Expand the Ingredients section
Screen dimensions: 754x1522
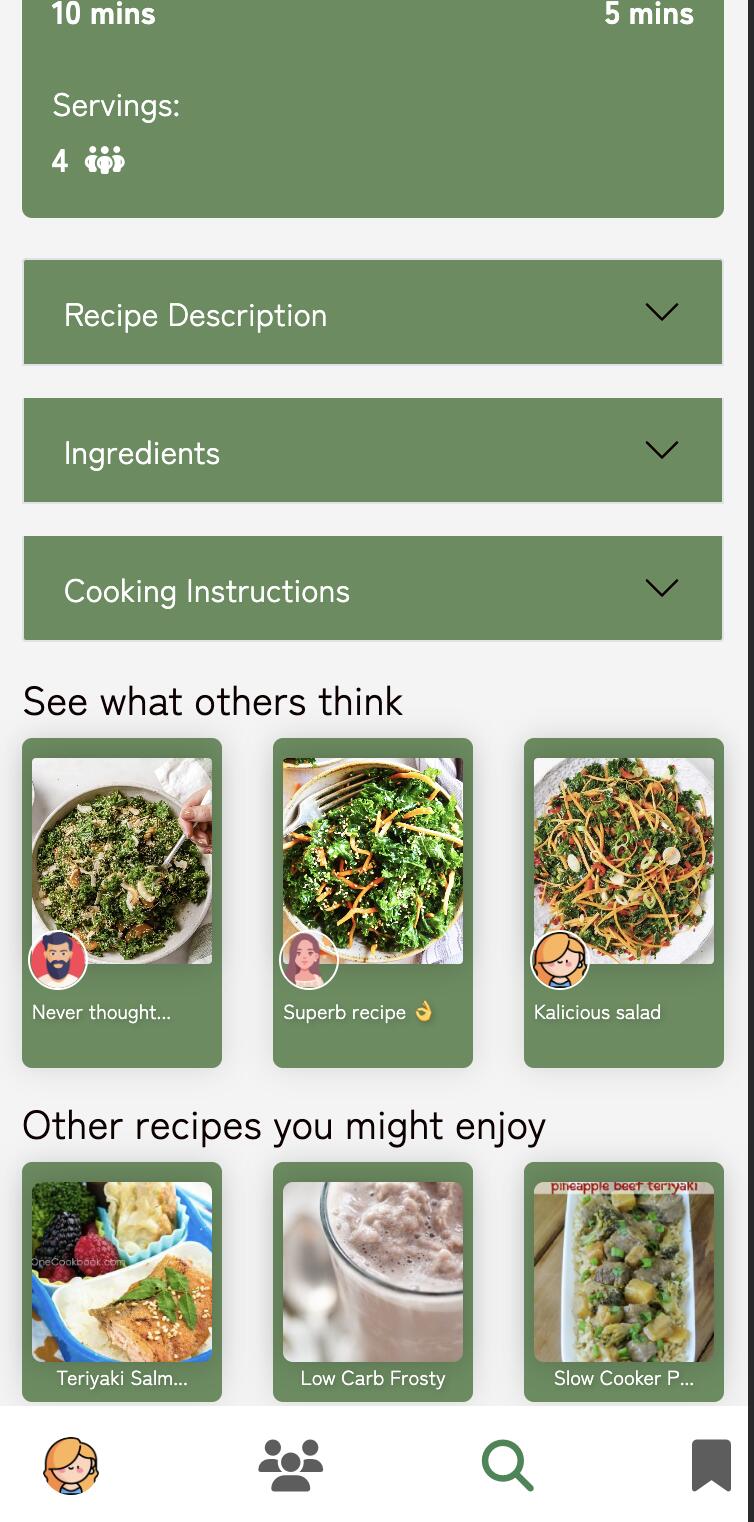[372, 451]
